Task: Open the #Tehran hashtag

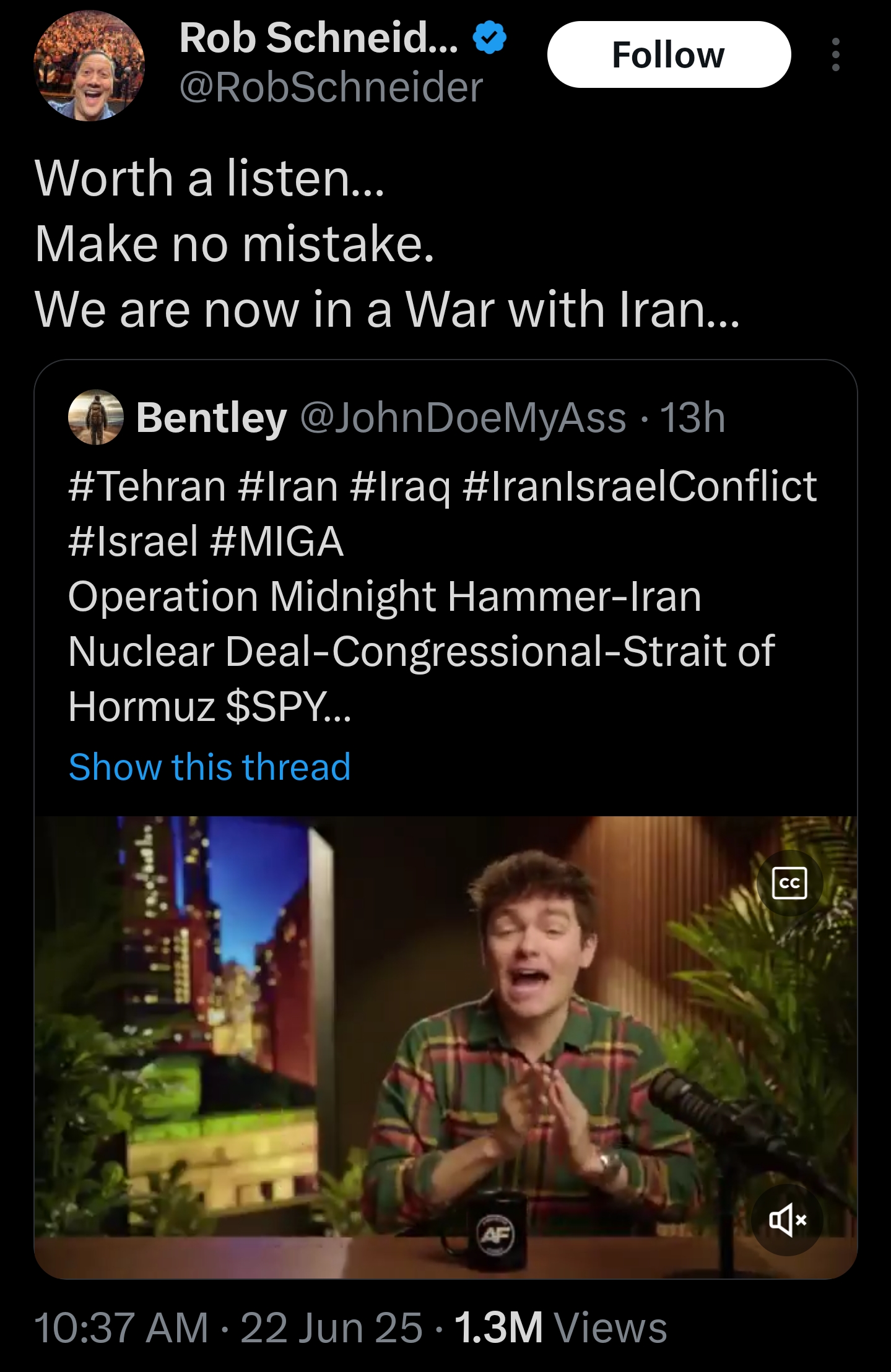Action: tap(147, 486)
